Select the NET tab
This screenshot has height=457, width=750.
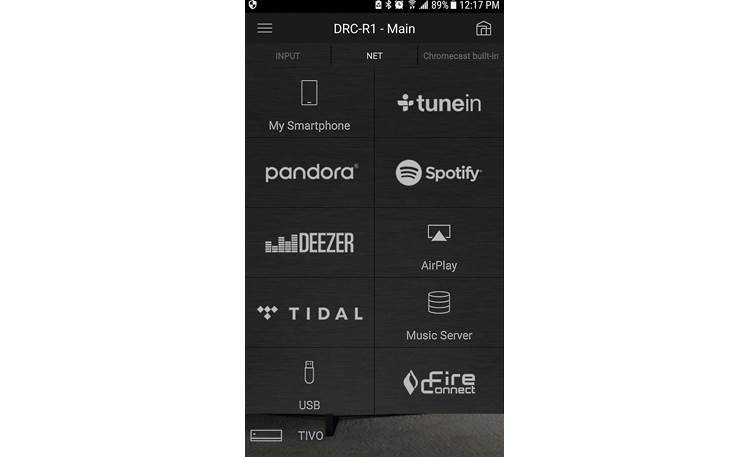tap(374, 56)
